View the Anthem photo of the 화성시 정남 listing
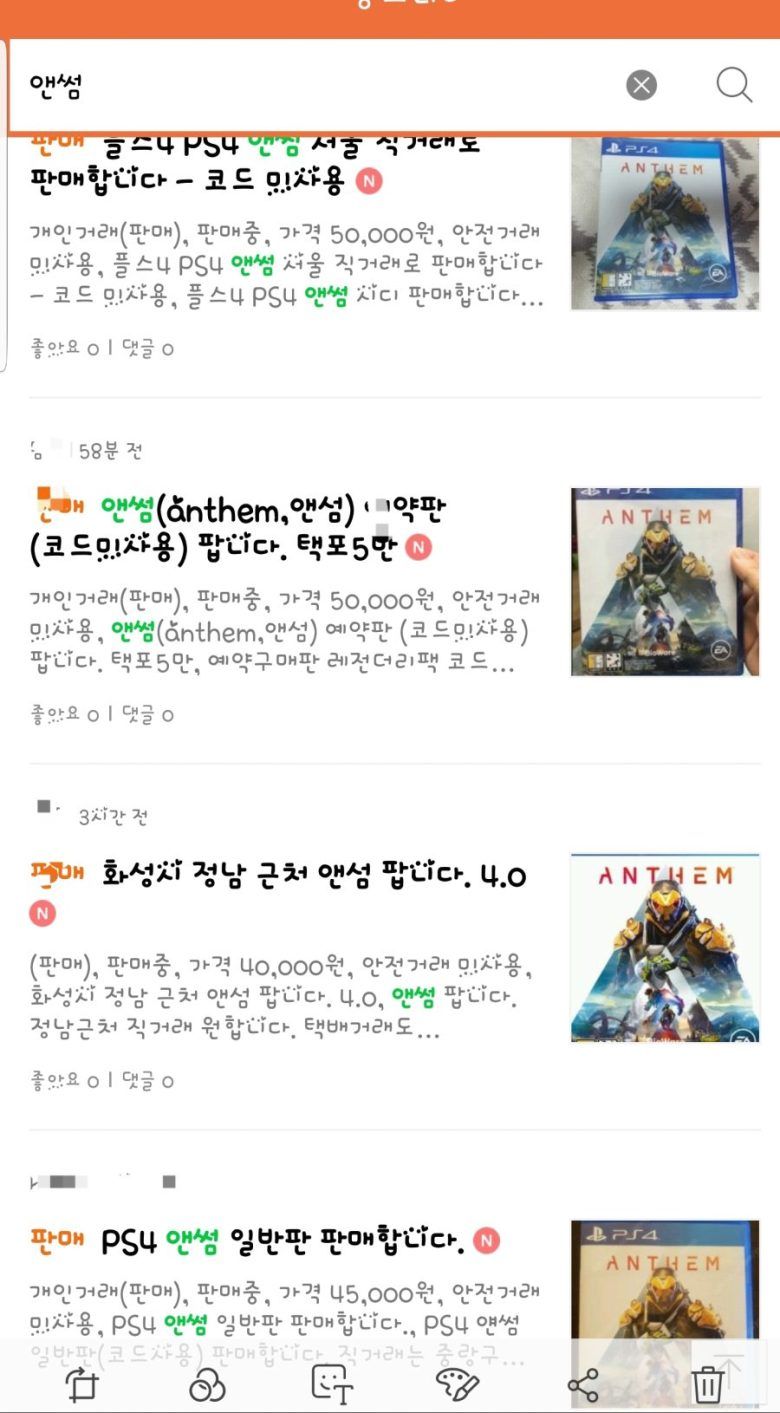The image size is (780, 1413). (665, 947)
